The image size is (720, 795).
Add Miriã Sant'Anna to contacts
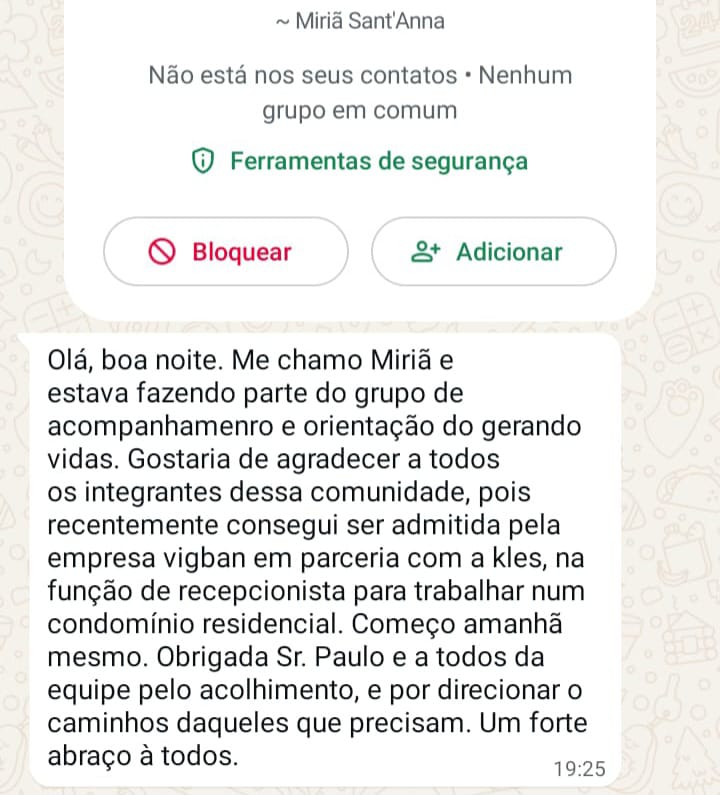(x=493, y=252)
